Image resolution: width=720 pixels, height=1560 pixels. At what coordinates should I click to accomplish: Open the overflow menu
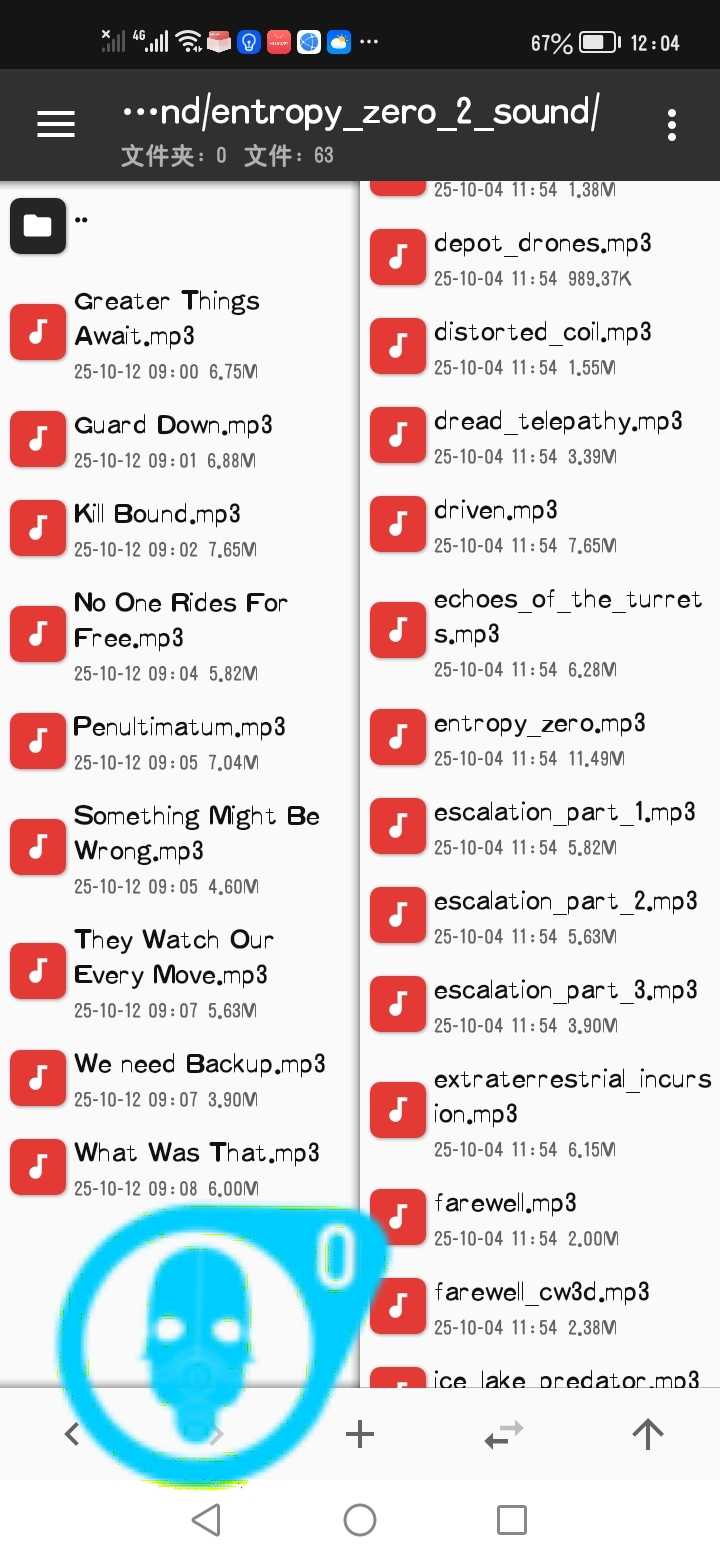click(672, 124)
